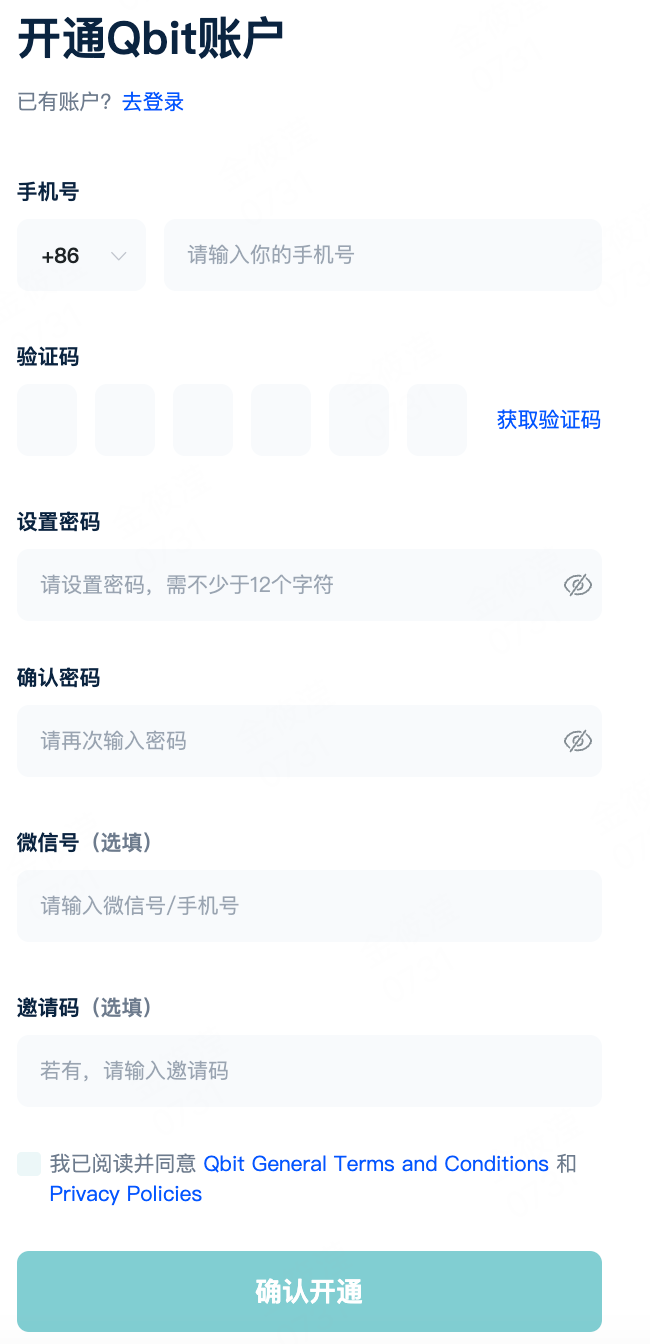Open the Privacy Policies link
650x1344 pixels.
[126, 1194]
